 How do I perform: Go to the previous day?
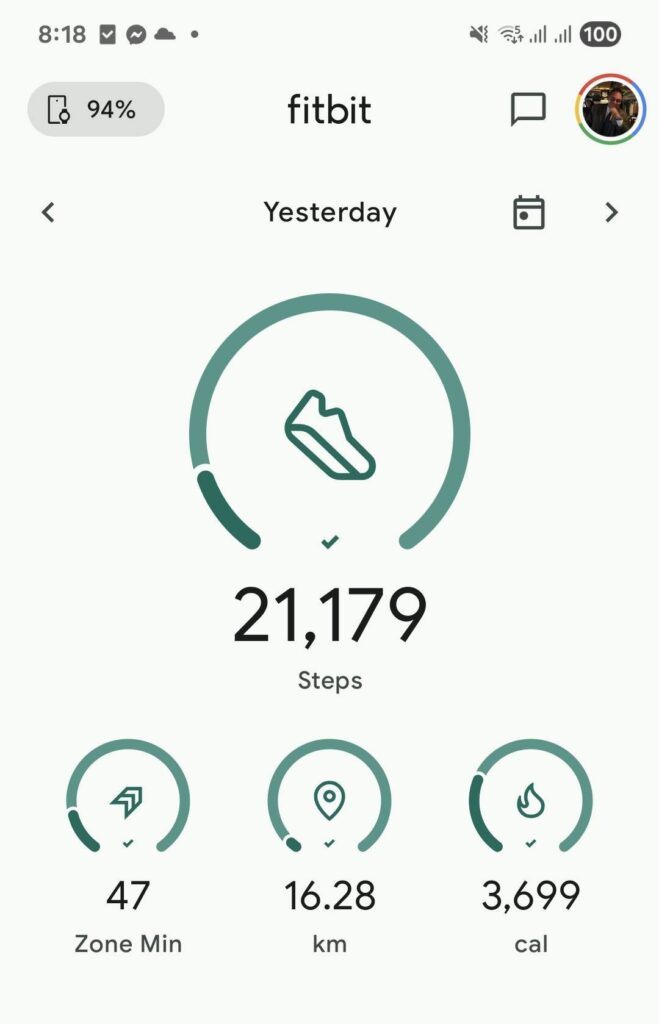[x=48, y=212]
